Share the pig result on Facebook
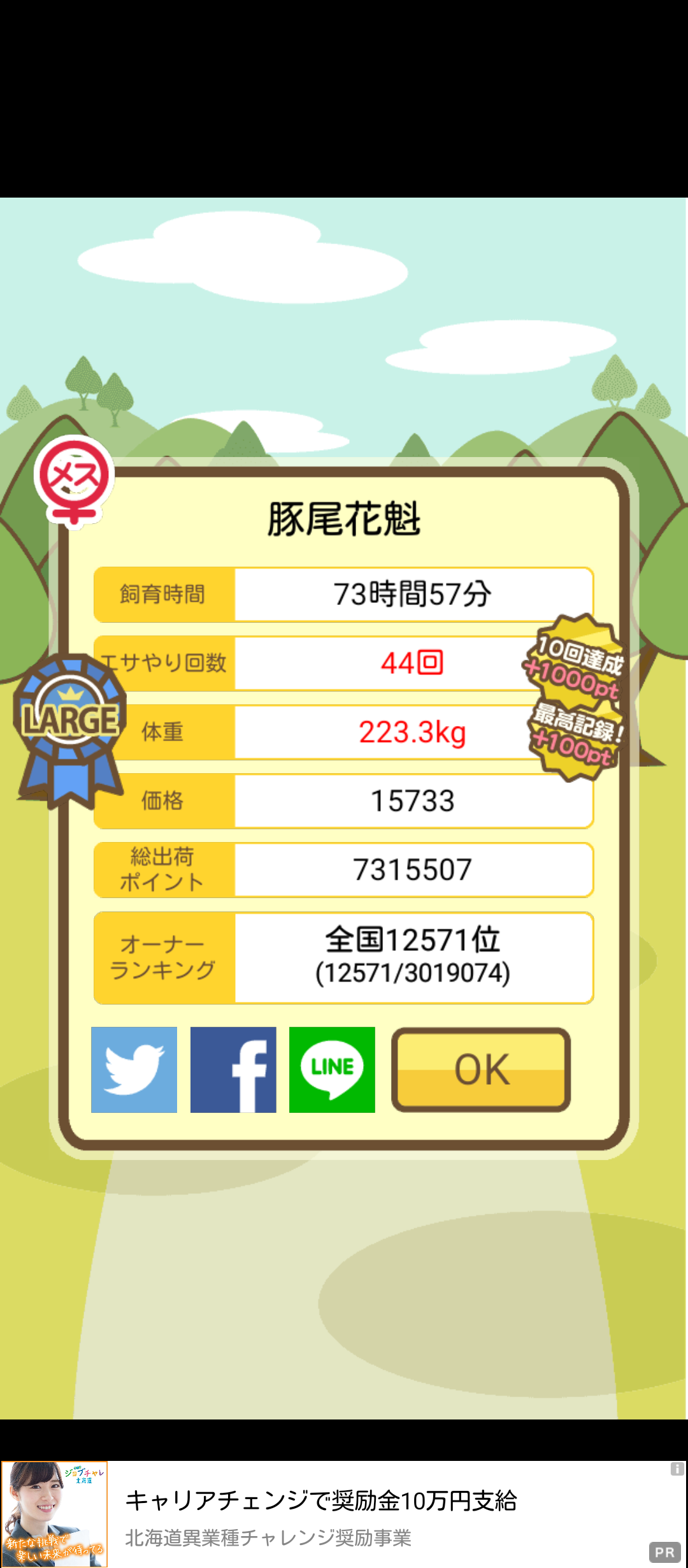Image resolution: width=688 pixels, height=1568 pixels. tap(233, 1070)
